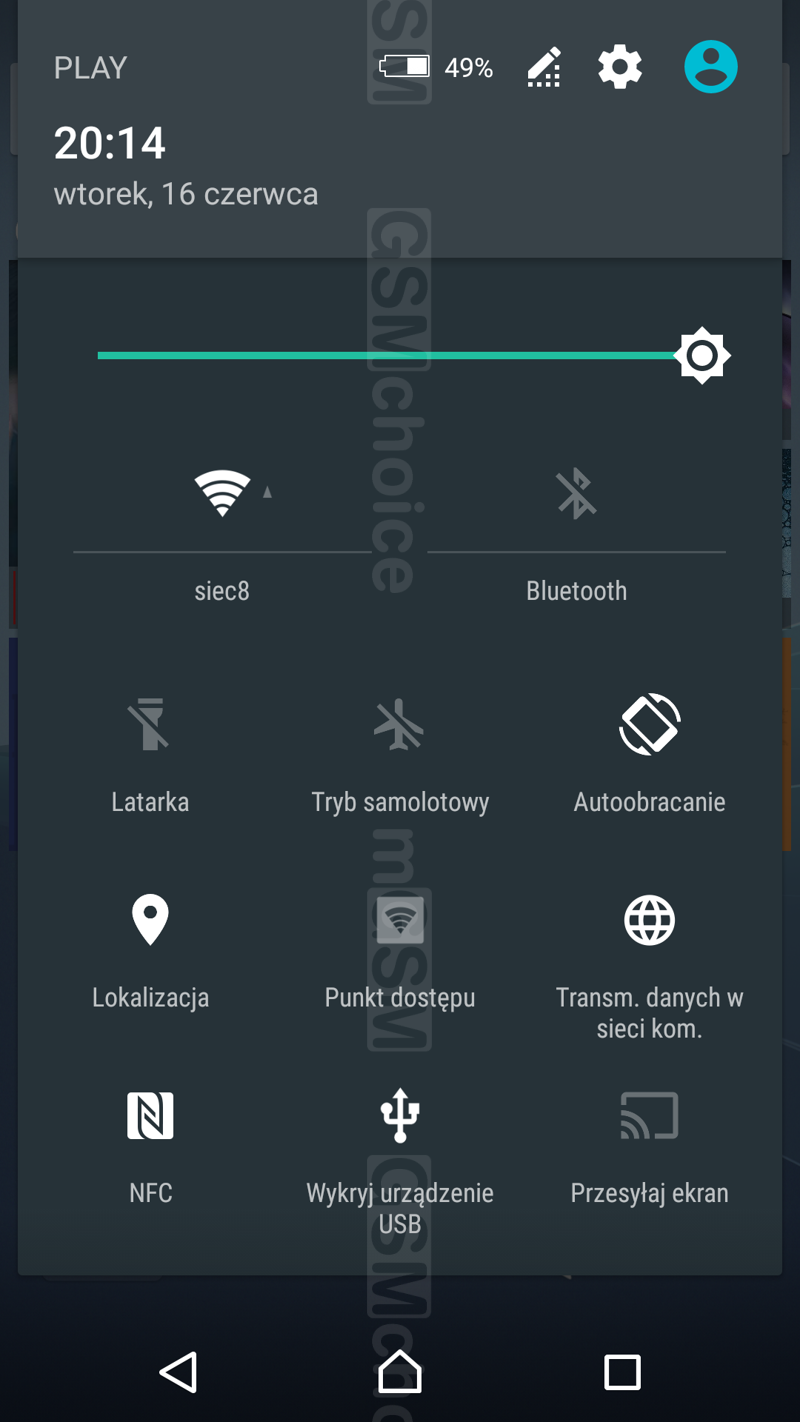This screenshot has width=800, height=1422.
Task: Open system settings via the gear icon
Action: (x=620, y=68)
